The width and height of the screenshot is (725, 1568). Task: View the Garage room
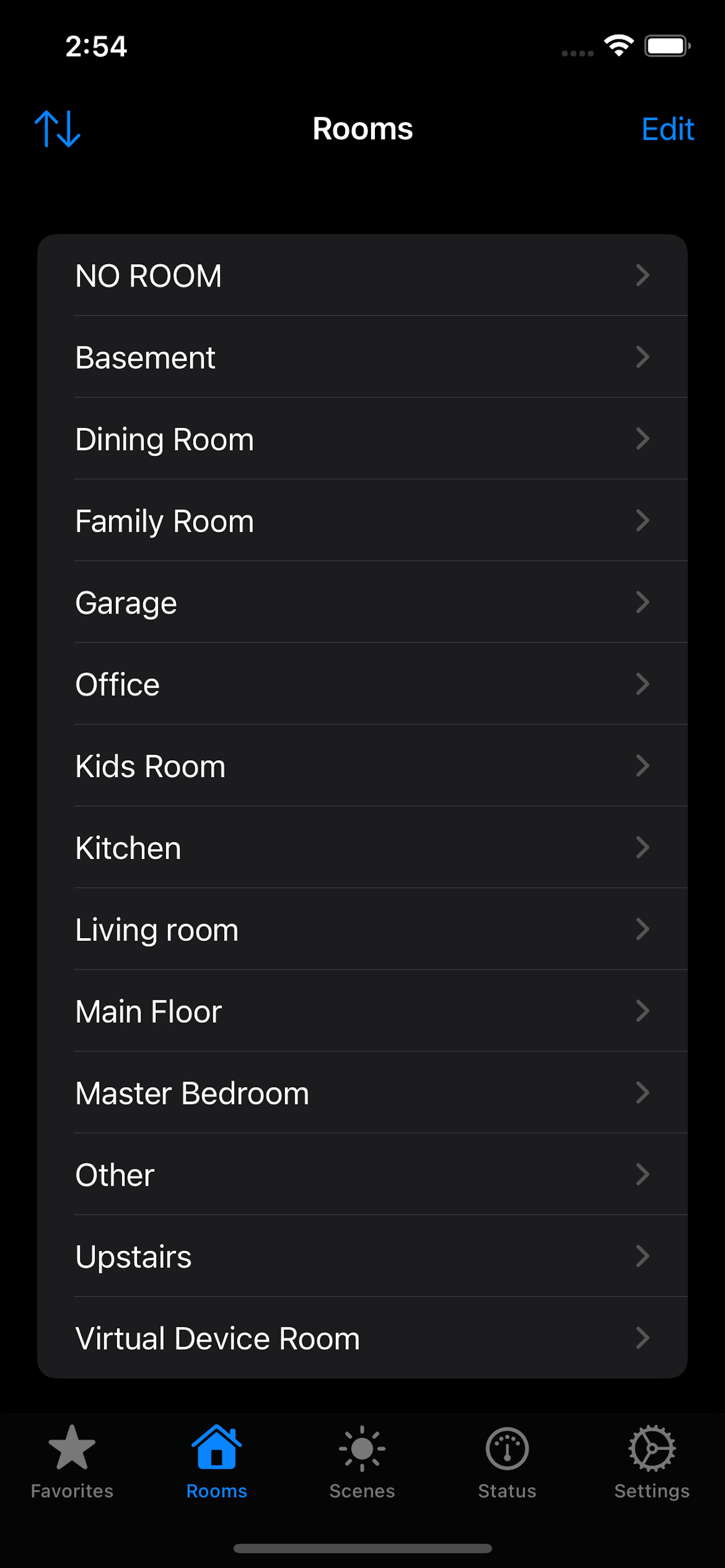click(x=362, y=602)
